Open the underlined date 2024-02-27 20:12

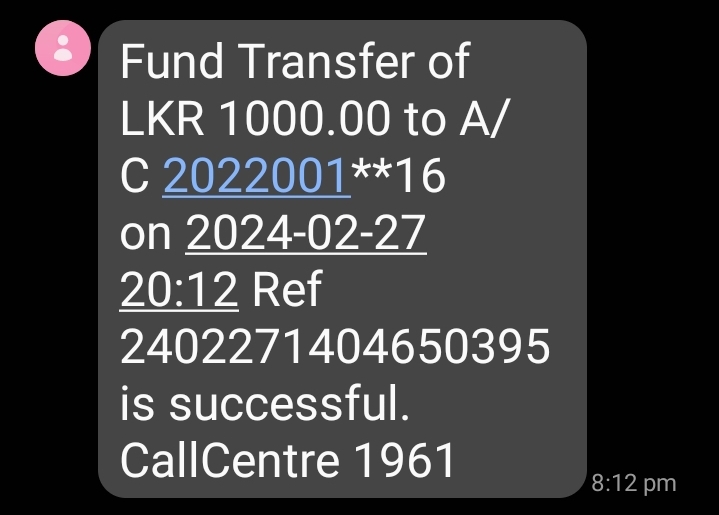(306, 235)
